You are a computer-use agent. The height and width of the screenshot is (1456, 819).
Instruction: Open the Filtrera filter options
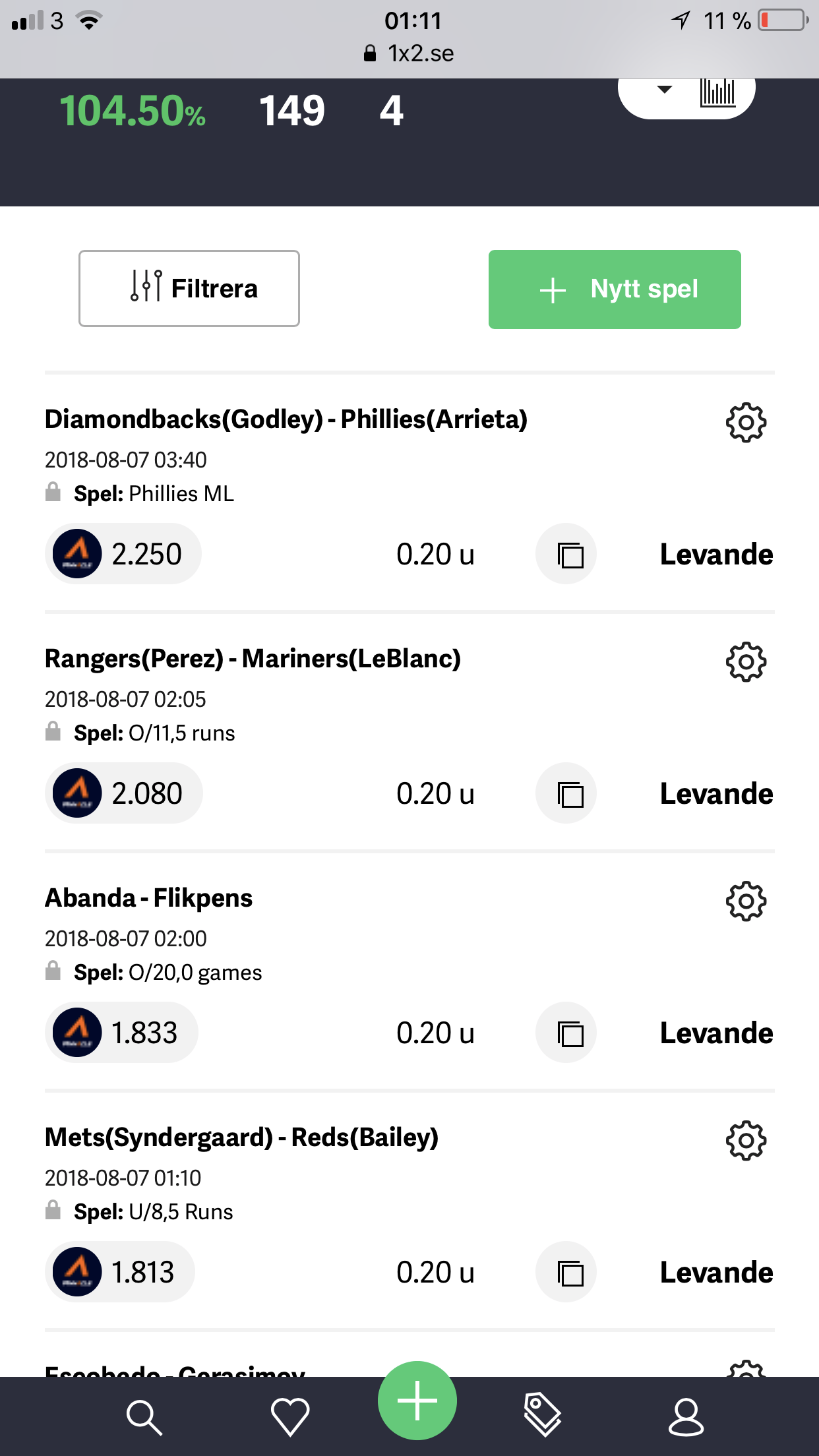point(189,288)
